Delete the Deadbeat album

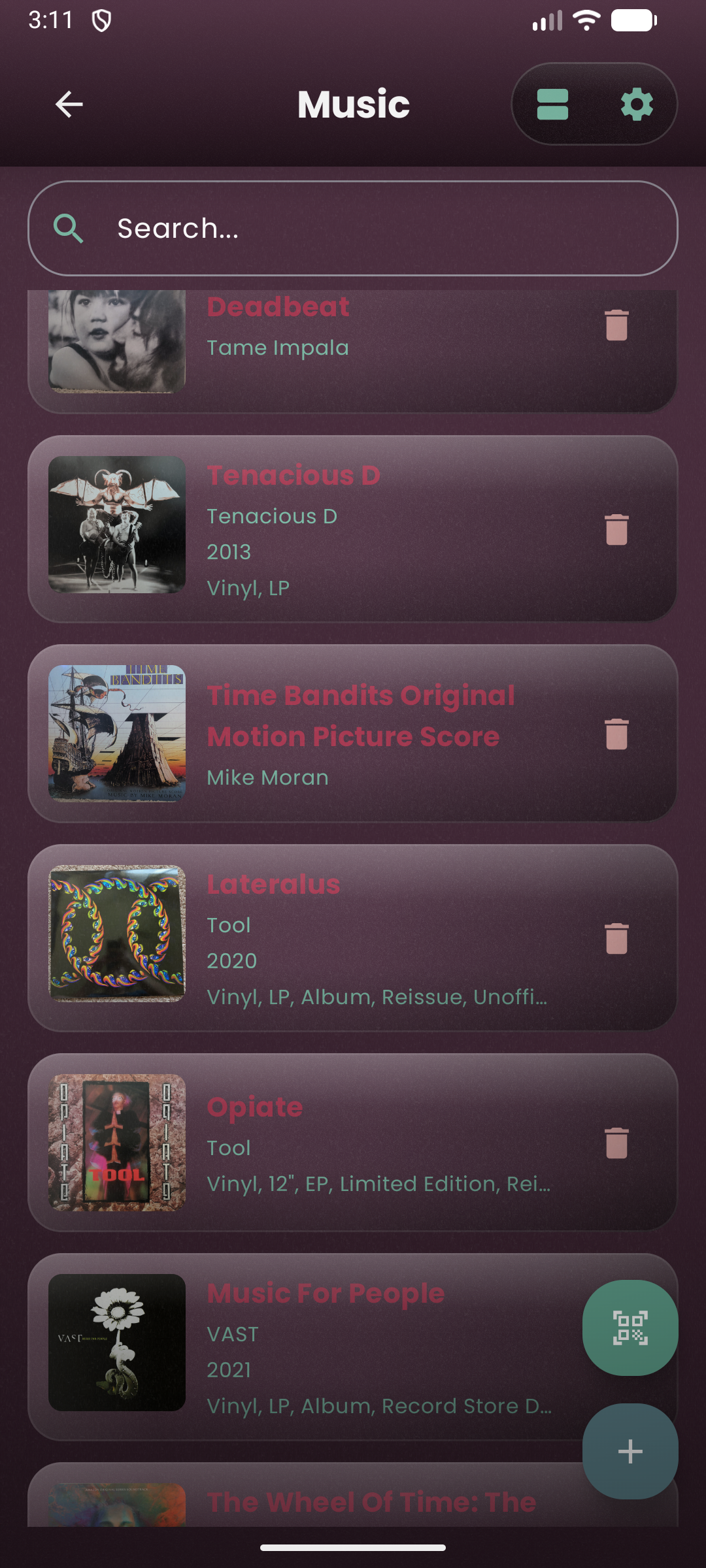tap(616, 325)
